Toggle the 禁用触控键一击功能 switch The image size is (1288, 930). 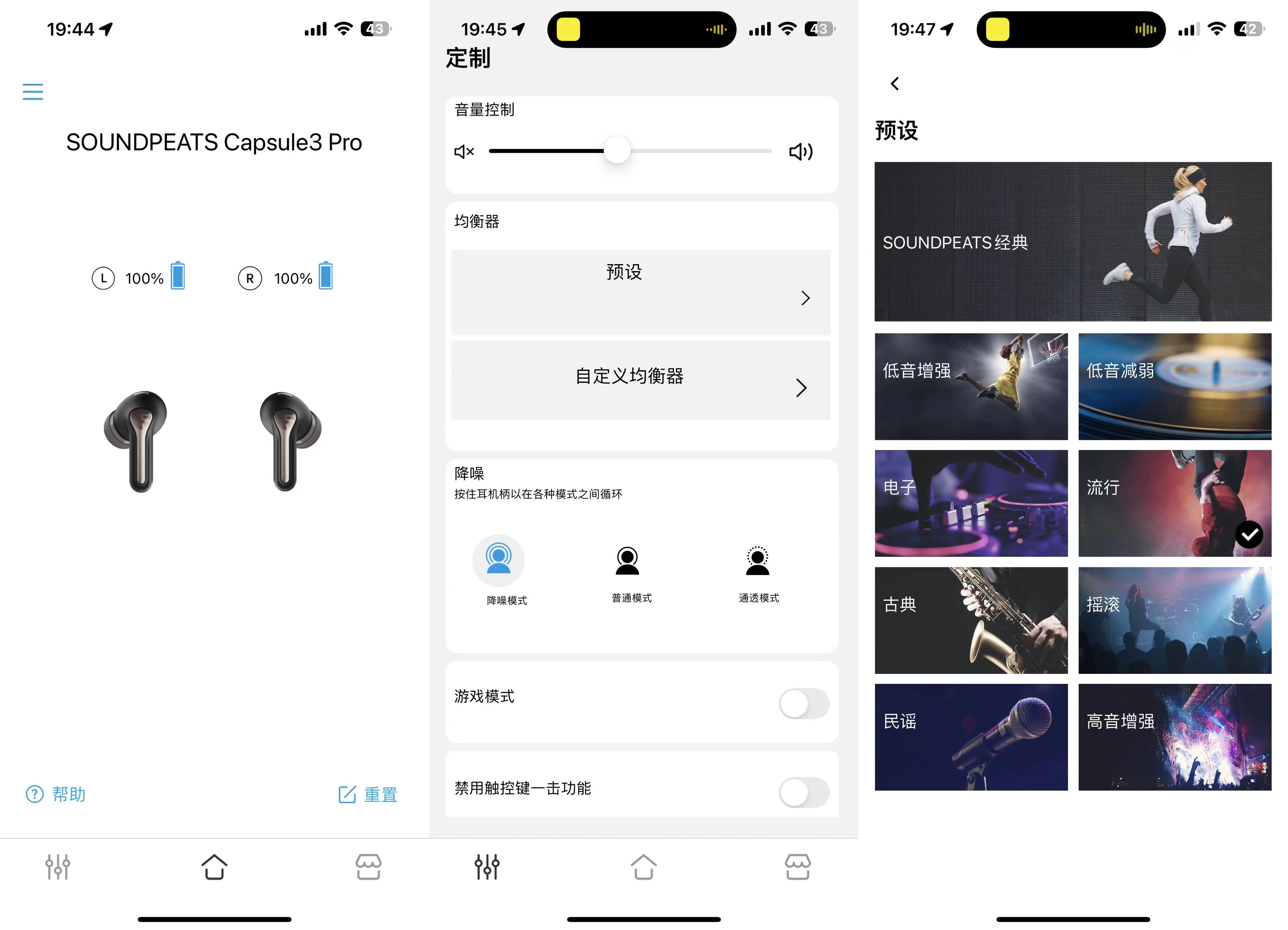coord(803,792)
